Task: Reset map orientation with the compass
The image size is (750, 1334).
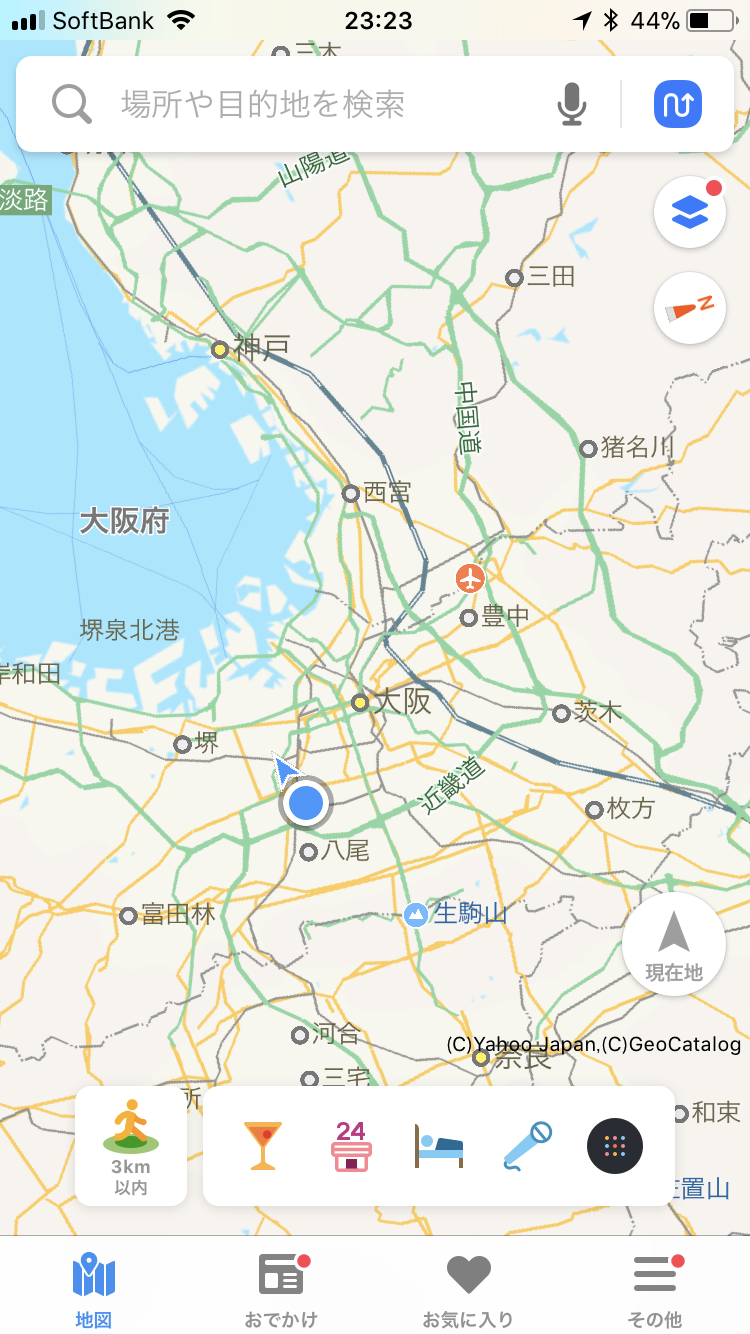Action: click(x=690, y=308)
